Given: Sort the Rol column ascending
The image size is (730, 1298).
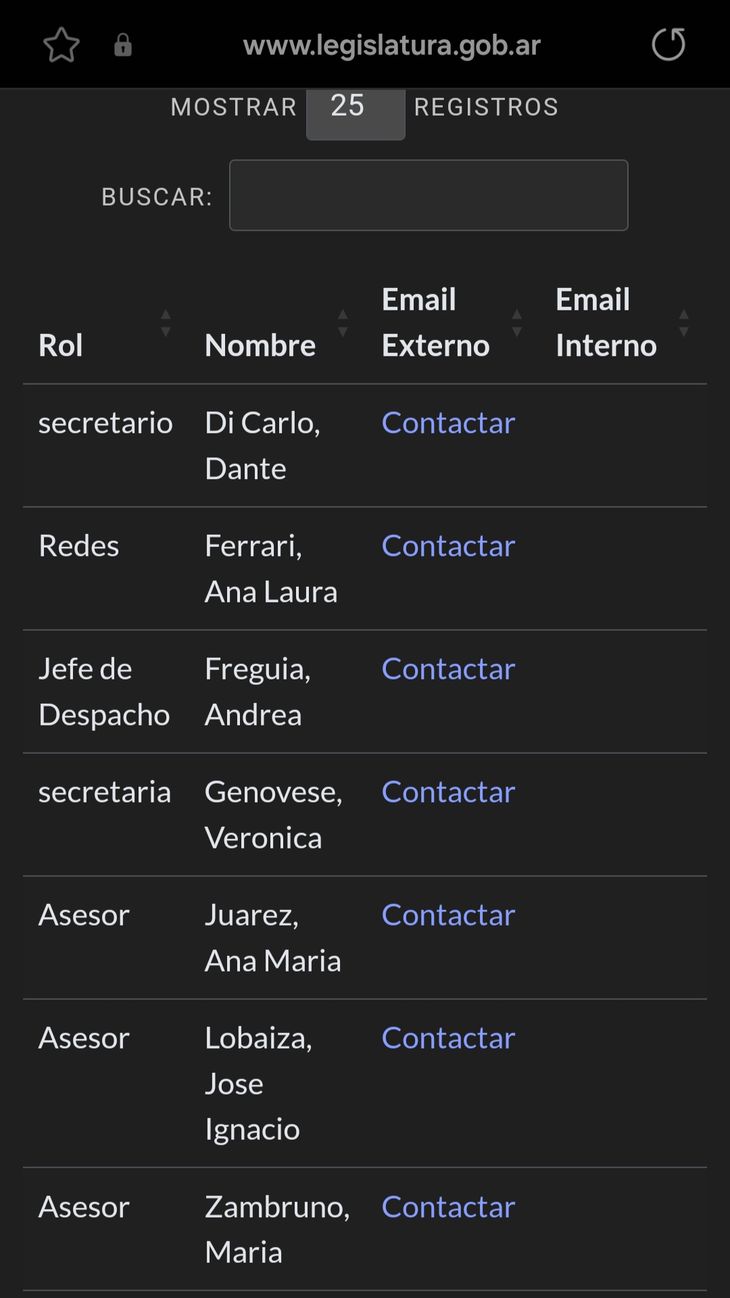Looking at the screenshot, I should pos(165,315).
